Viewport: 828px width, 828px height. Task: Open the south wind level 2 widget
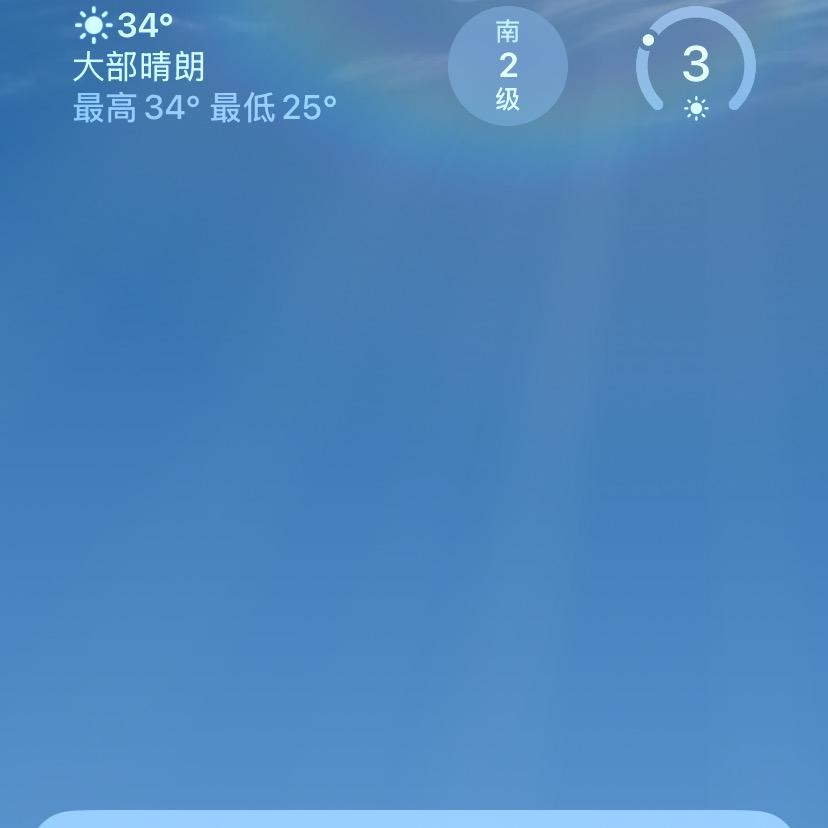[x=508, y=66]
